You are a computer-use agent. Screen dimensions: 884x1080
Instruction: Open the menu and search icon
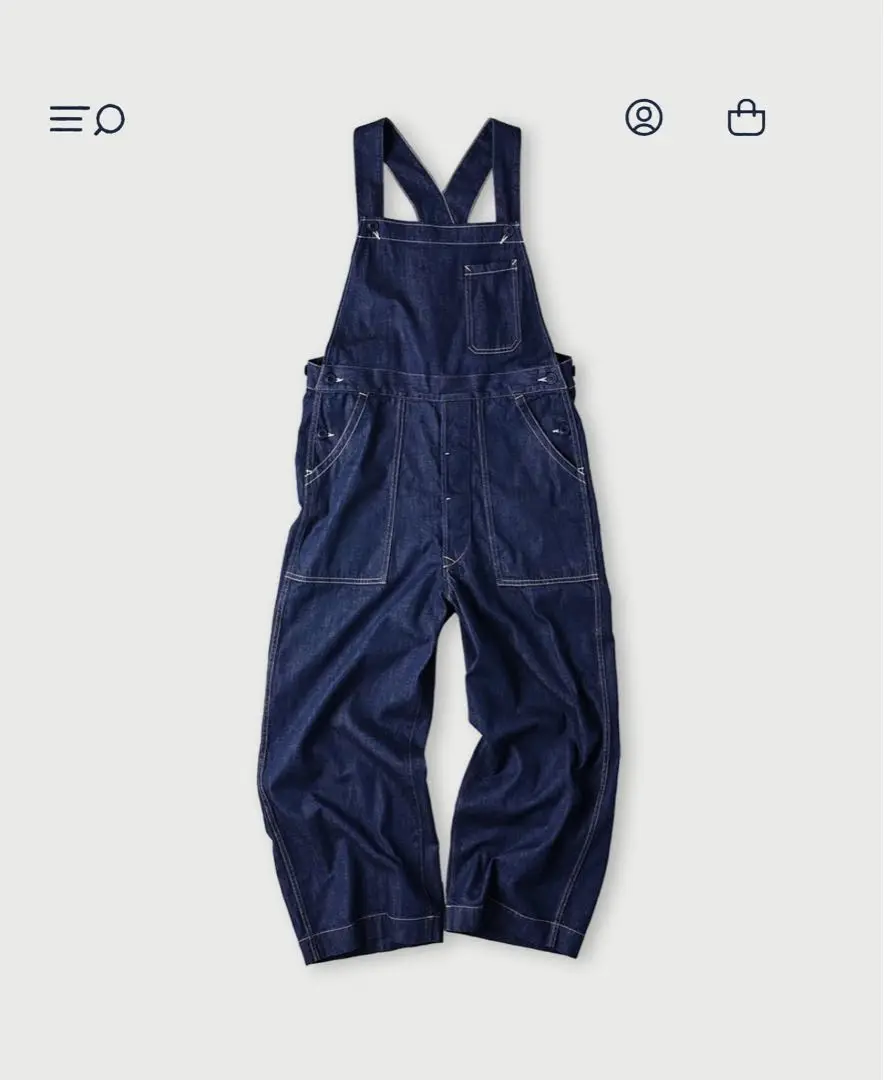87,119
